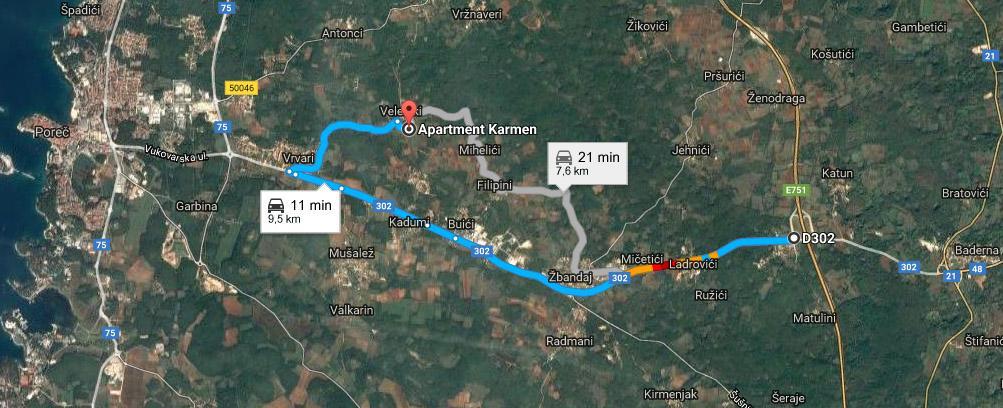Select the 21 min alternate route callout
The width and height of the screenshot is (1003, 408).
[x=587, y=163]
